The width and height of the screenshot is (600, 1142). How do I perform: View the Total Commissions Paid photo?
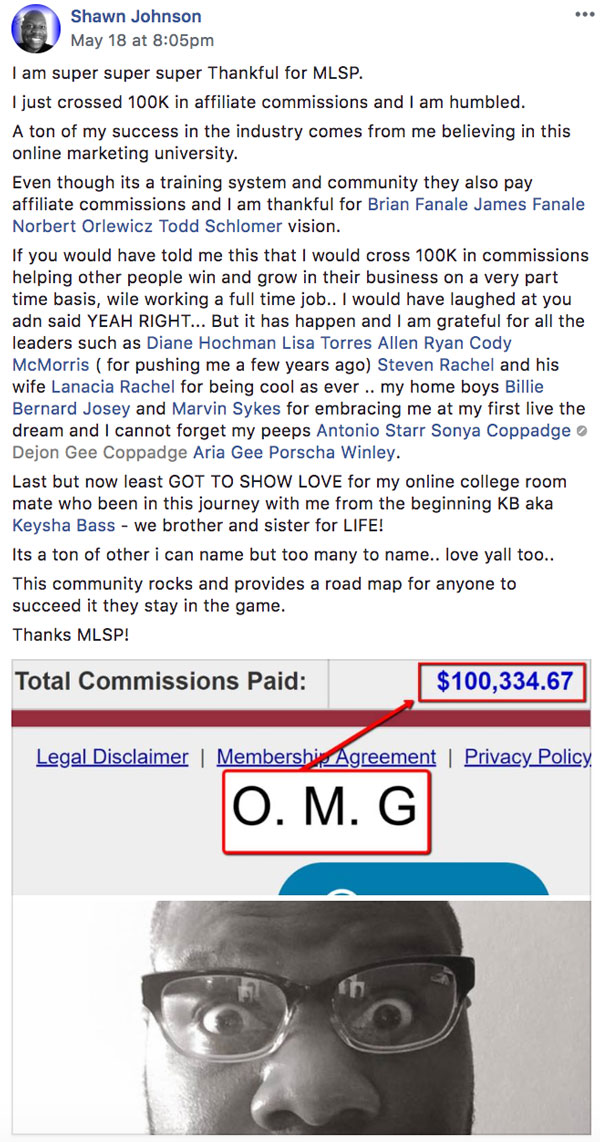301,776
